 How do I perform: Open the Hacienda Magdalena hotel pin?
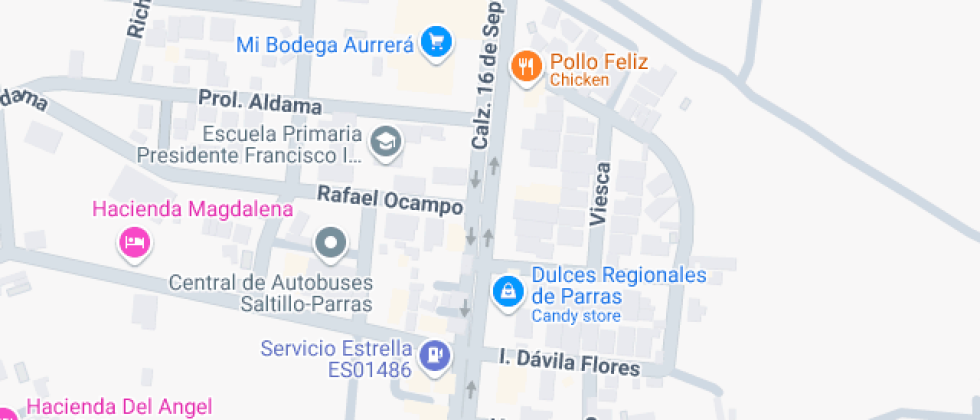[134, 241]
